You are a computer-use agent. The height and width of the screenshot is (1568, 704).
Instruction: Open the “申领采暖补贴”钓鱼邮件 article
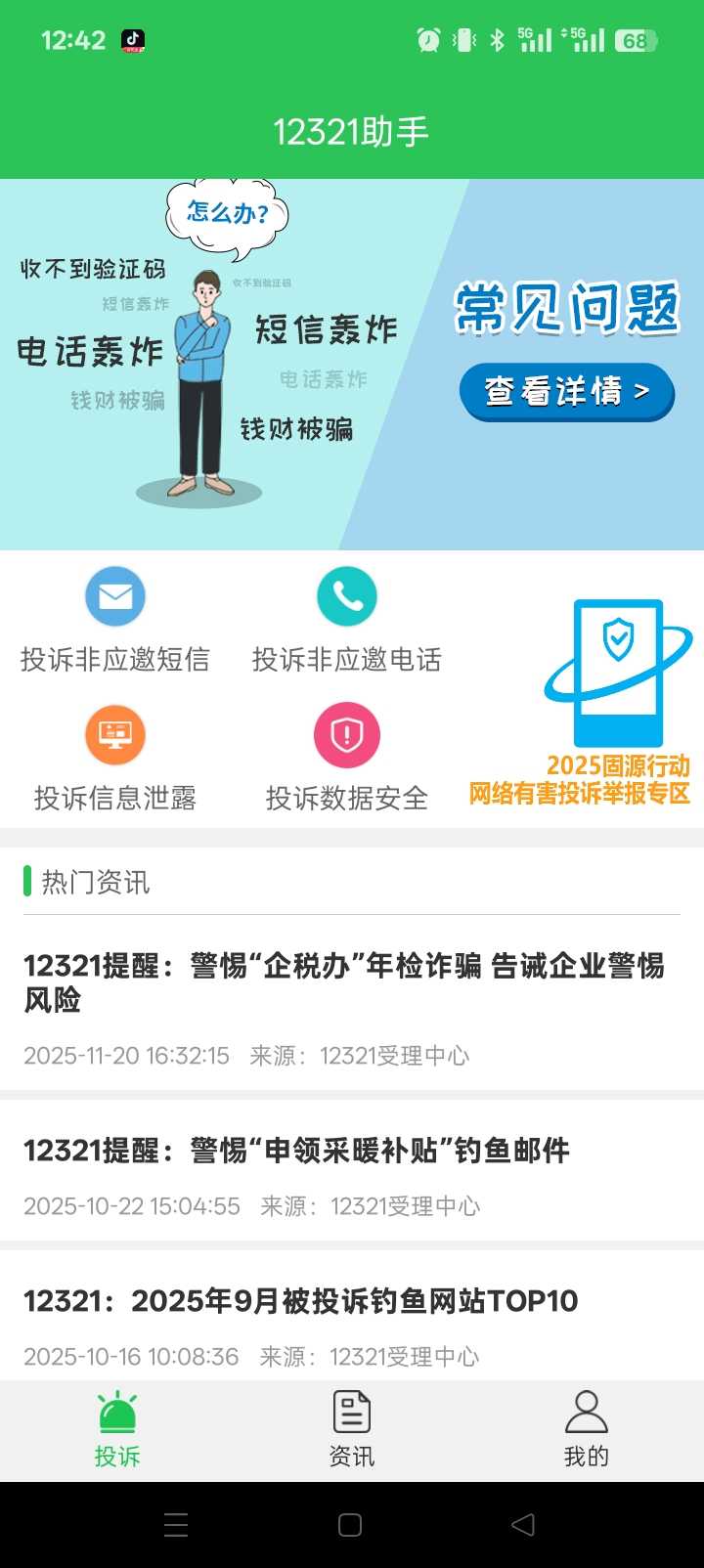click(x=297, y=1151)
